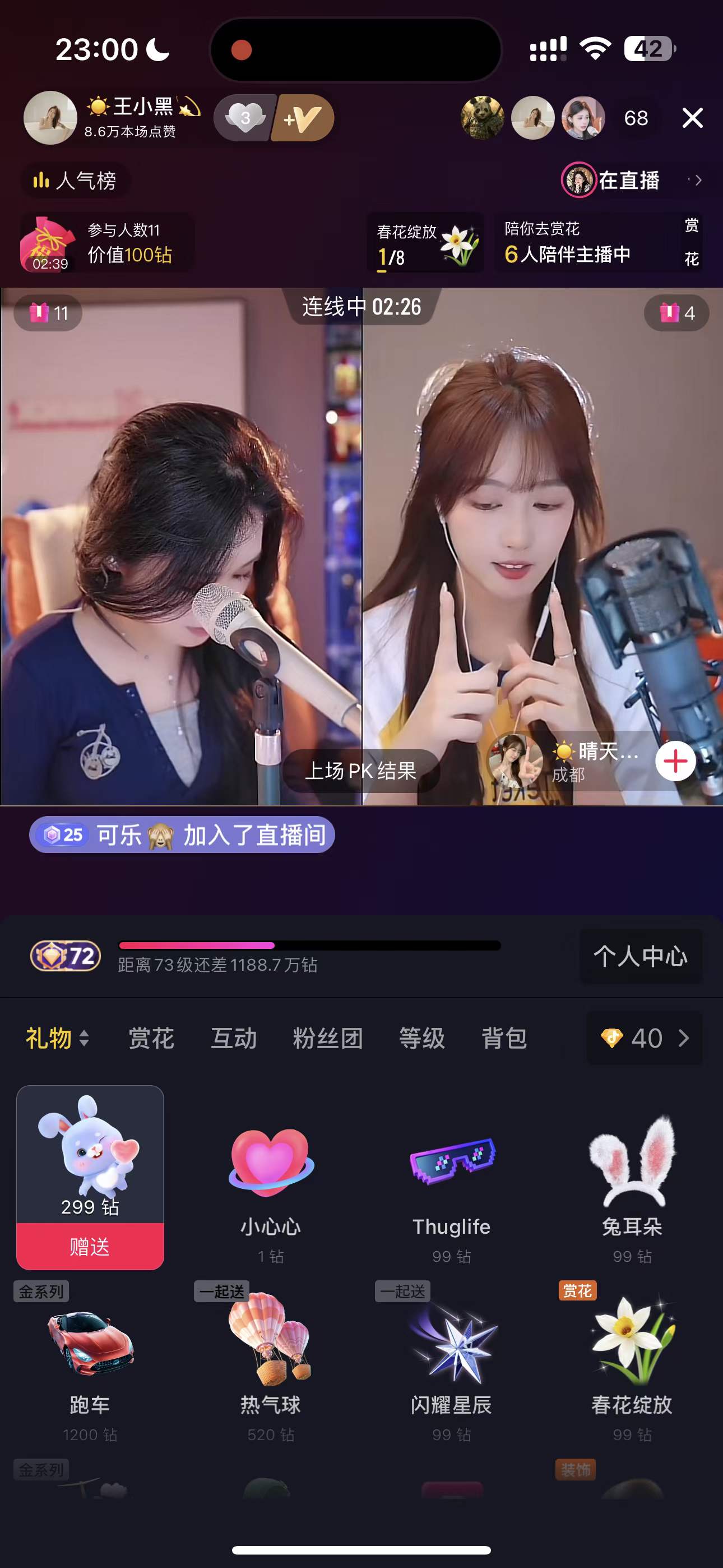Open the 40 diamond balance to recharge

(x=645, y=1038)
